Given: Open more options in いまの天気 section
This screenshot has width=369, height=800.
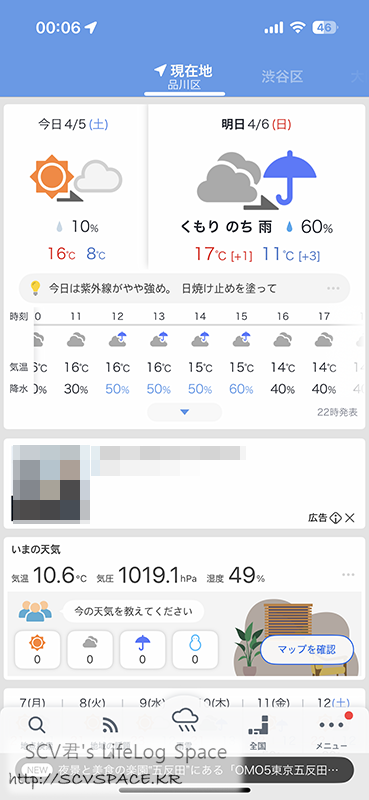Looking at the screenshot, I should tap(349, 575).
